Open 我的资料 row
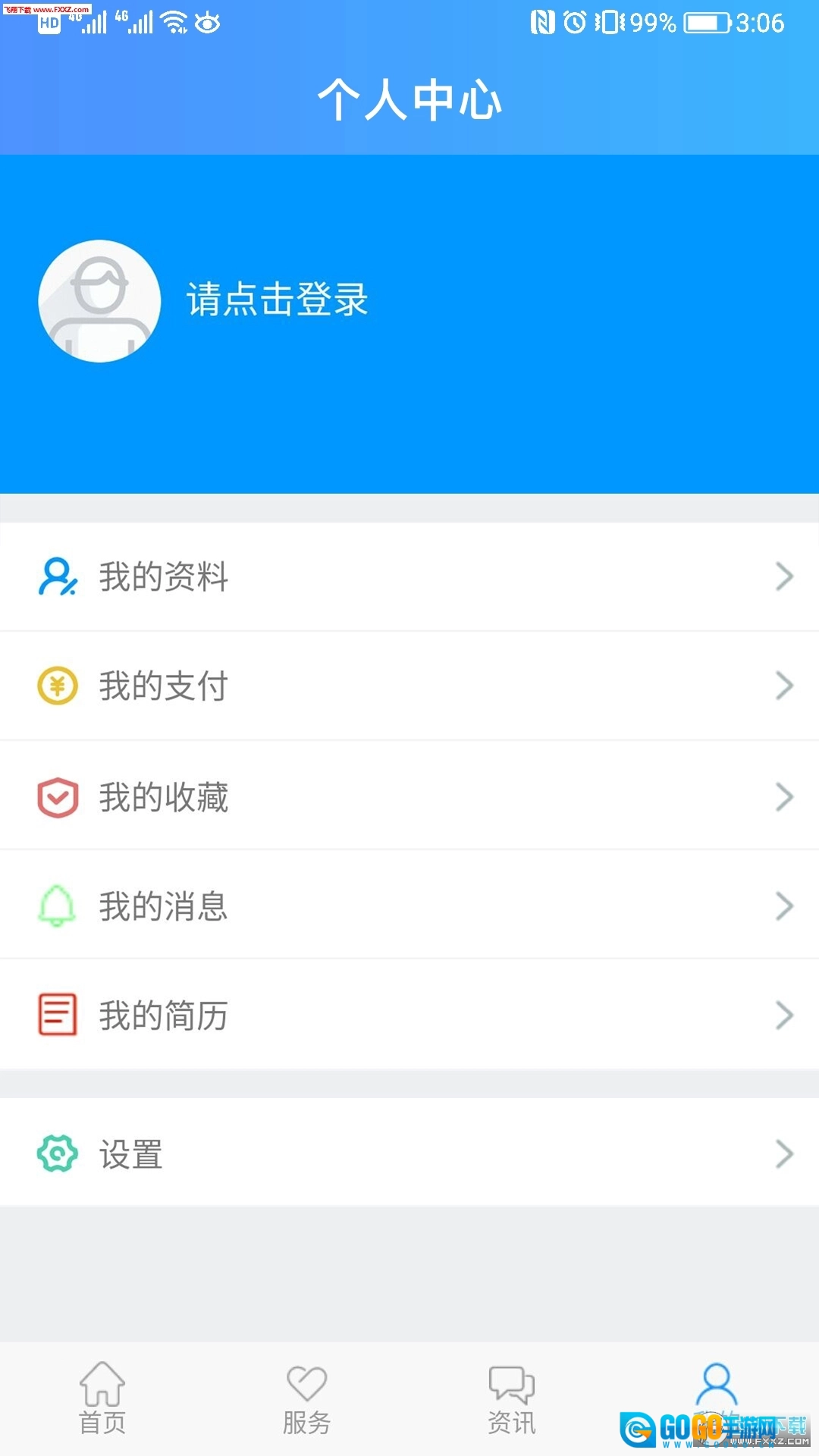Screen dimensions: 819x1456 coord(409,576)
